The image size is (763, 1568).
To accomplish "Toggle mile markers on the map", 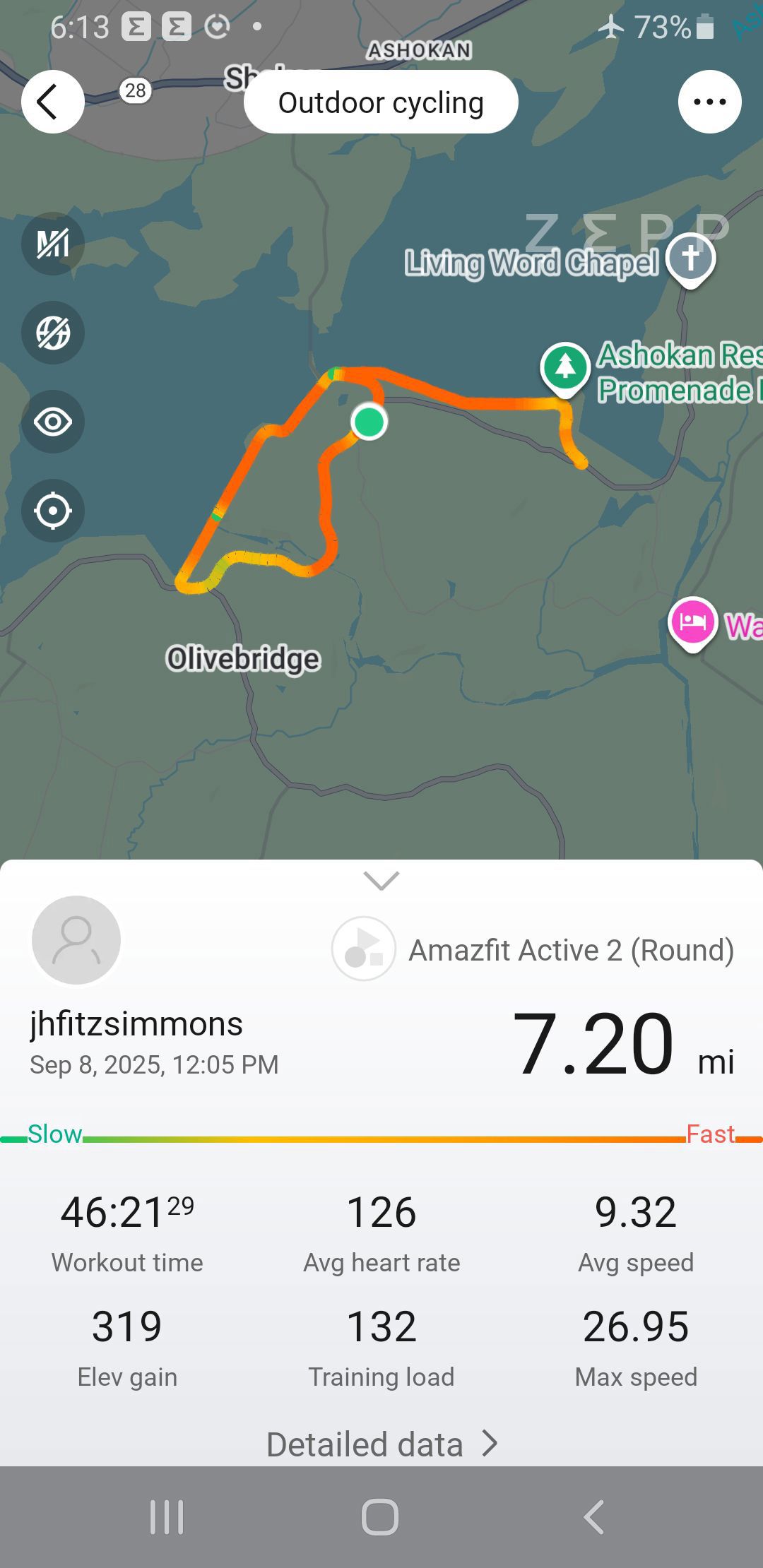I will click(53, 244).
